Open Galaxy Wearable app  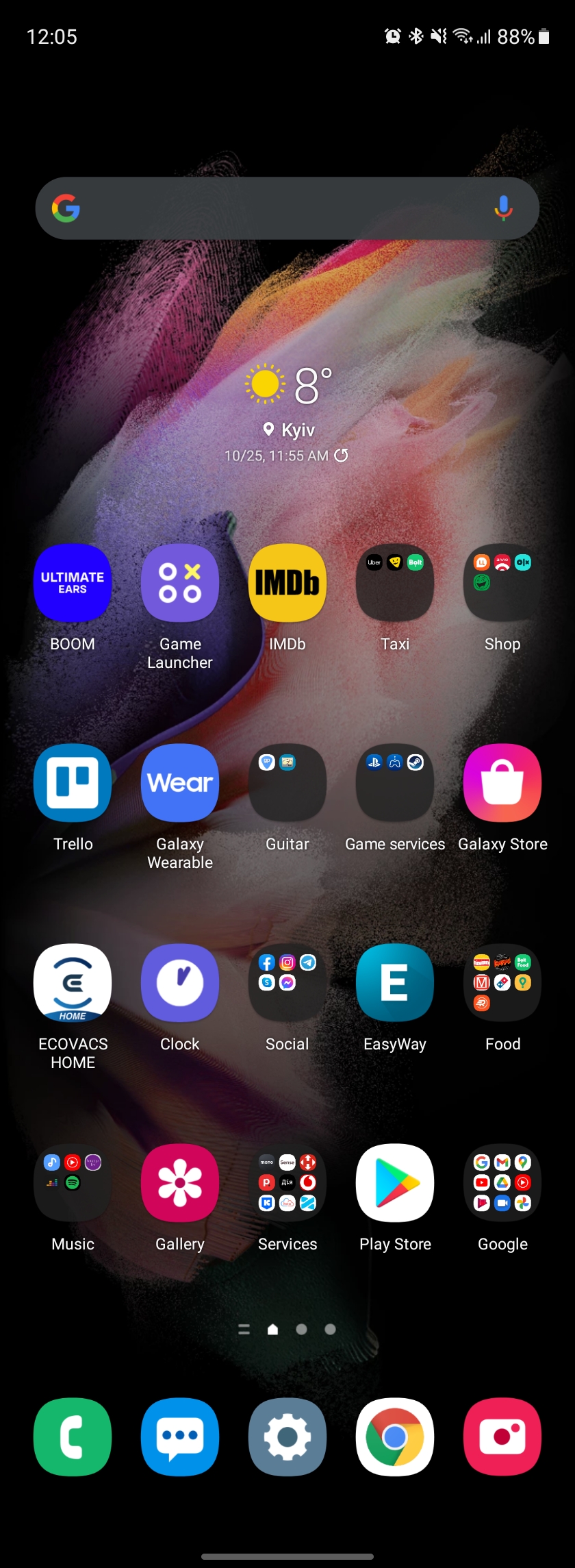[180, 783]
